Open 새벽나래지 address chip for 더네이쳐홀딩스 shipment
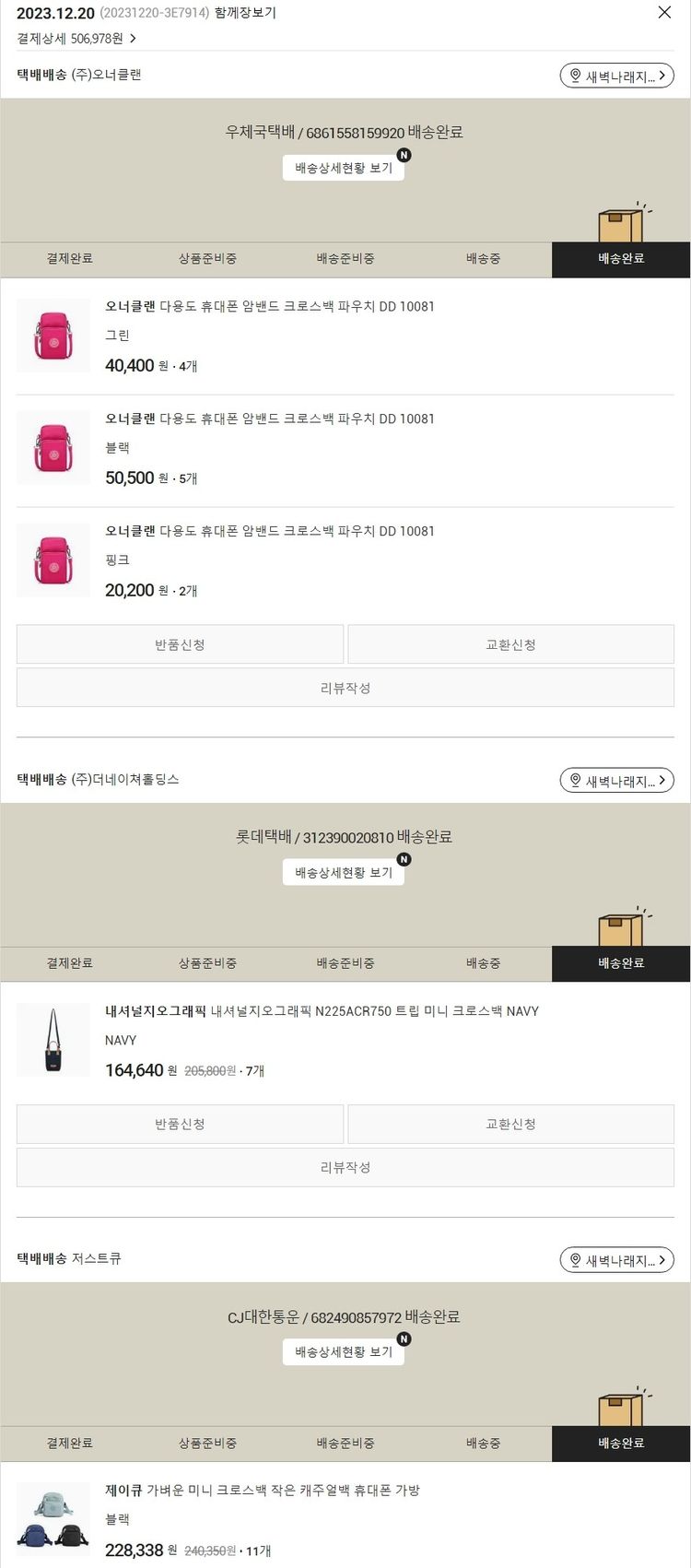This screenshot has width=691, height=1568. click(616, 781)
